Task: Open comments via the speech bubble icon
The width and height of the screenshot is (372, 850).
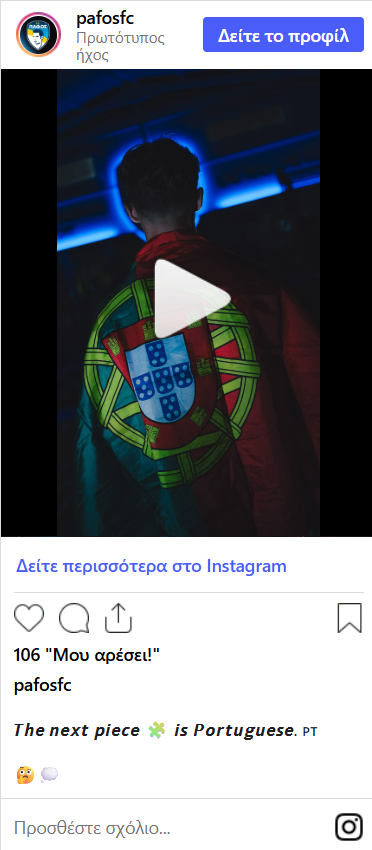Action: (74, 619)
